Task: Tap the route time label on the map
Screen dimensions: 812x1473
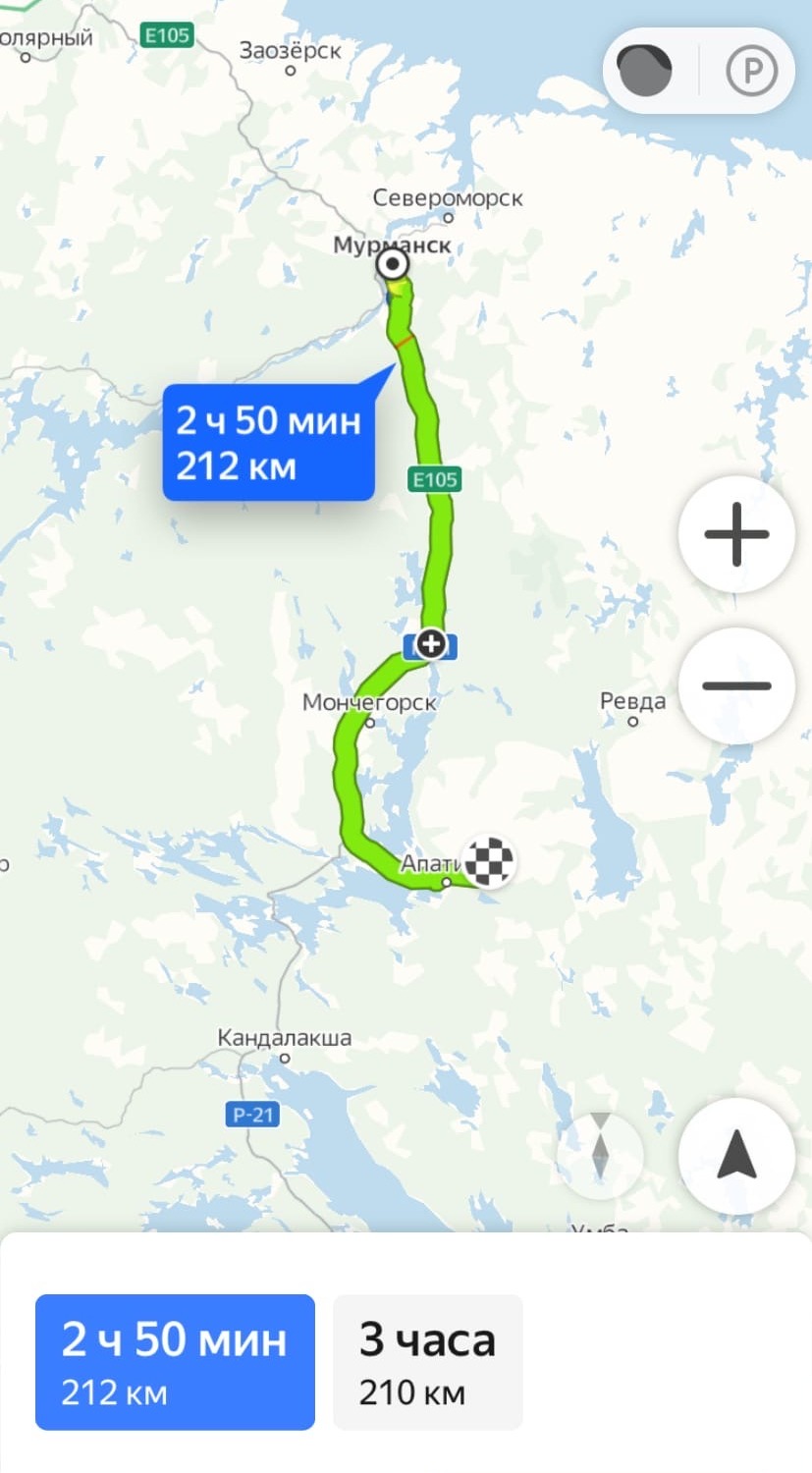Action: coord(268,443)
